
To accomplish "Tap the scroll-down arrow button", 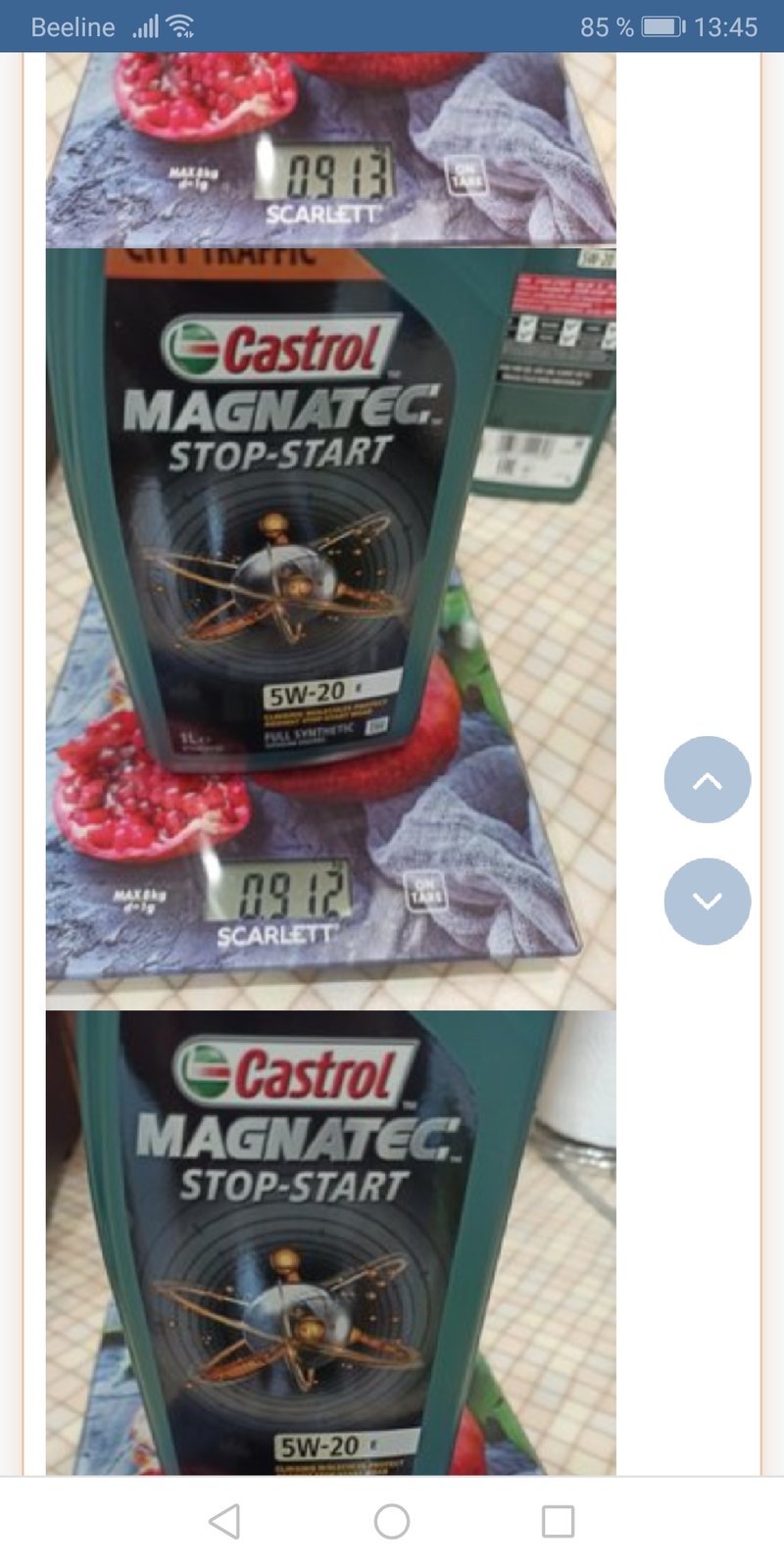I will coord(708,902).
